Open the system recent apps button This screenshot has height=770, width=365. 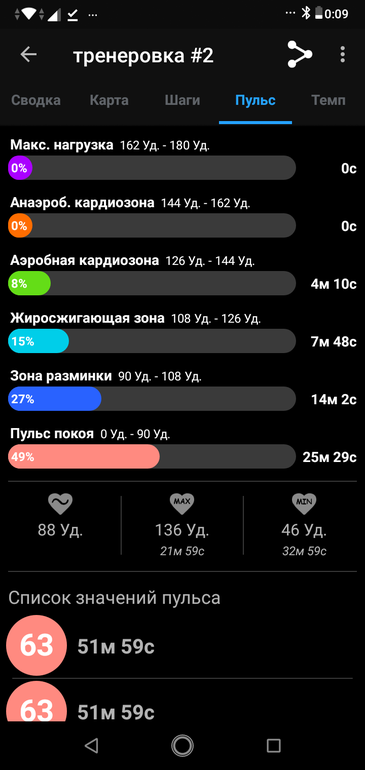click(273, 745)
